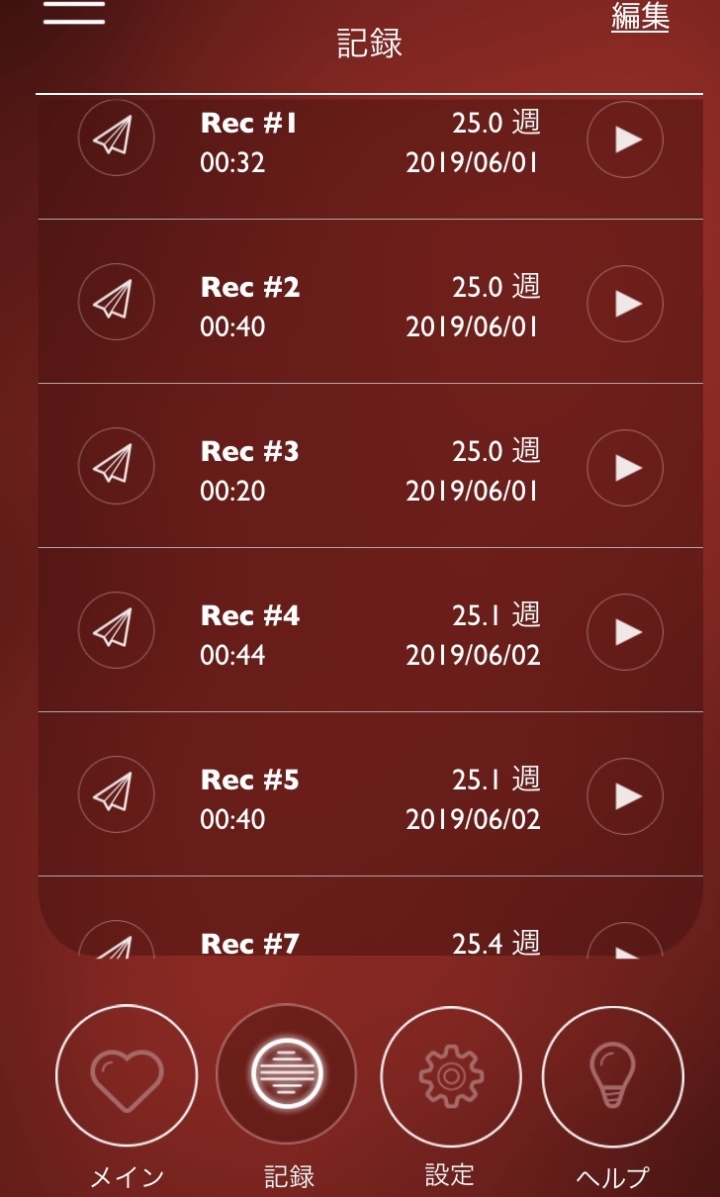The width and height of the screenshot is (720, 1197).
Task: Play recording Rec #5
Action: tap(625, 795)
